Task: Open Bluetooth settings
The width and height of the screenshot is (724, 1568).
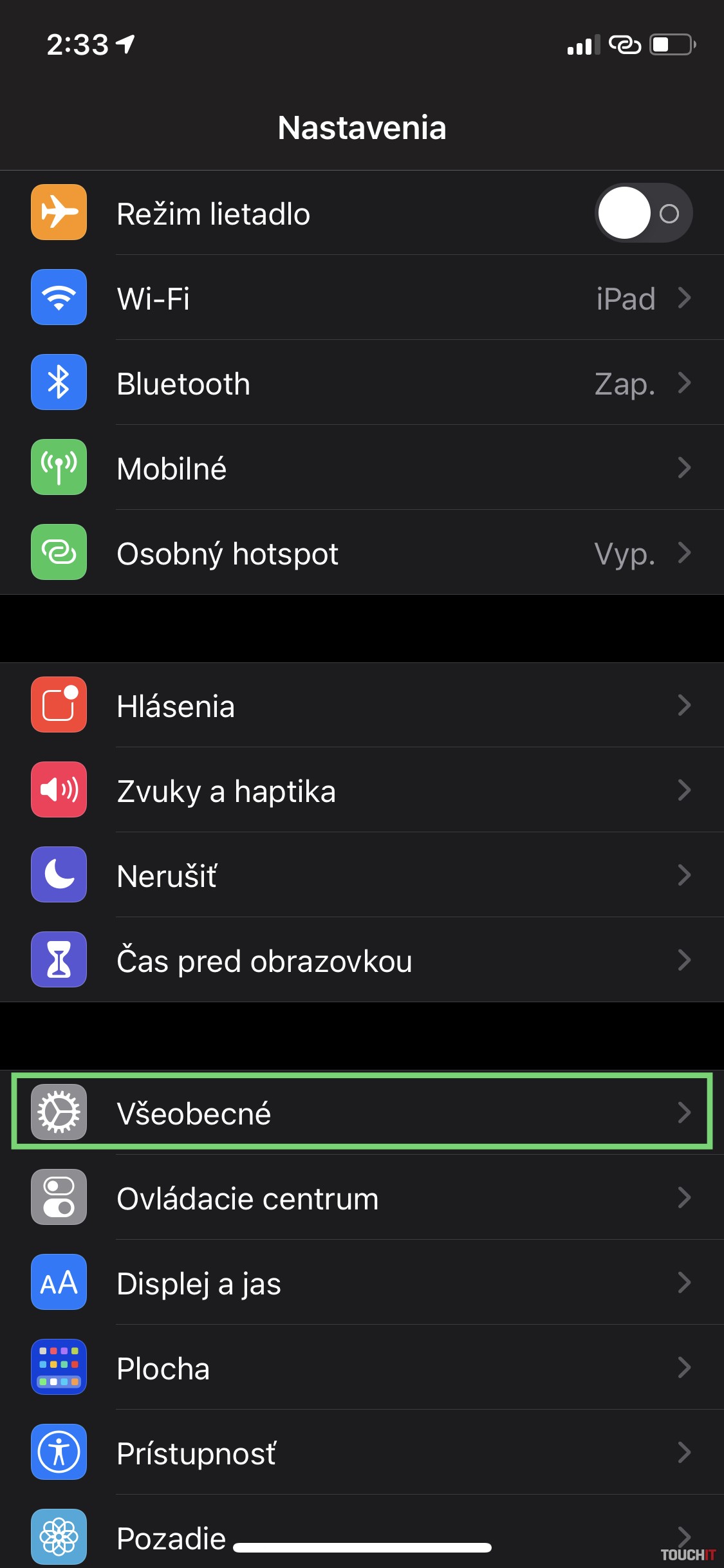Action: pos(362,383)
